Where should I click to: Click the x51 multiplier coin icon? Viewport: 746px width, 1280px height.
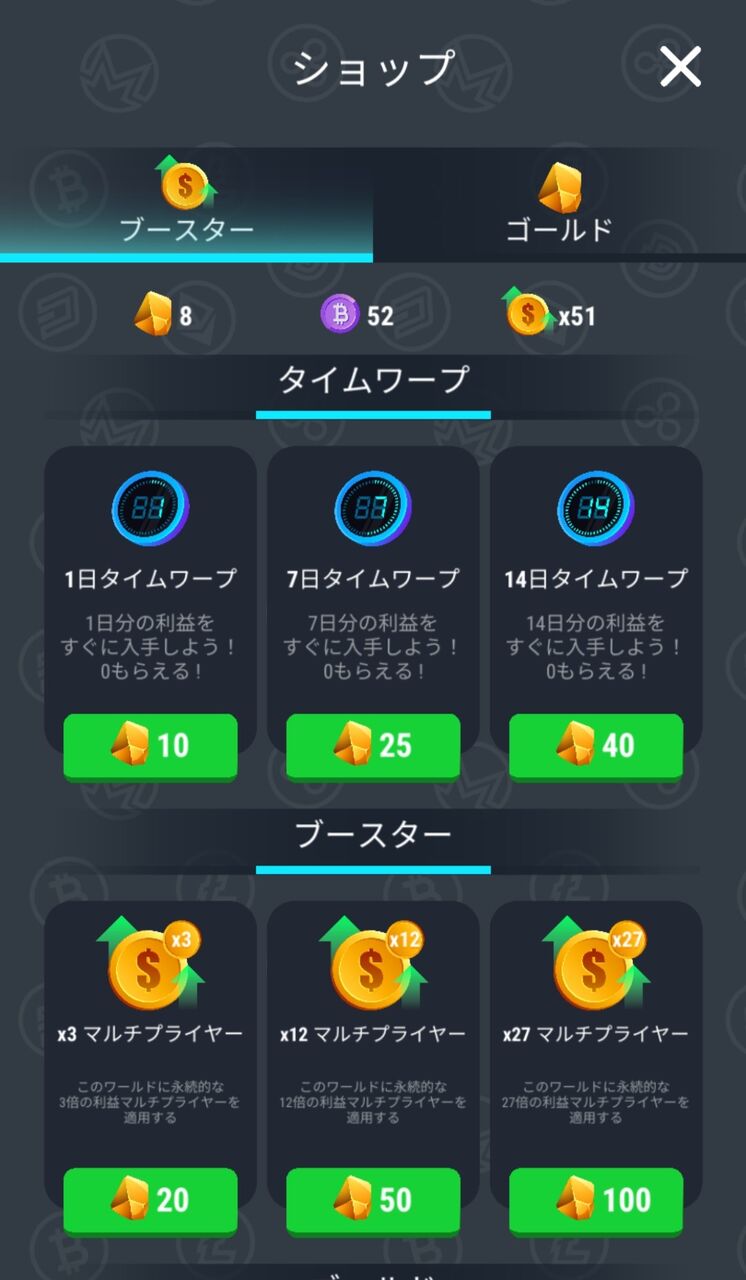point(524,314)
